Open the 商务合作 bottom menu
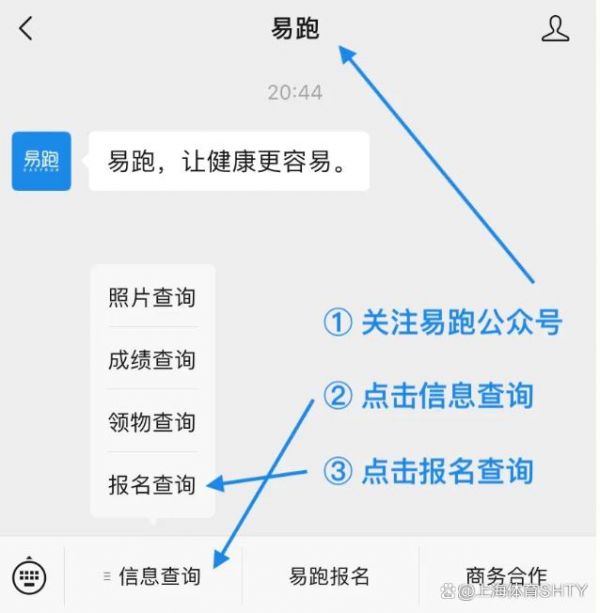Viewport: 600px width, 613px height. [x=507, y=576]
